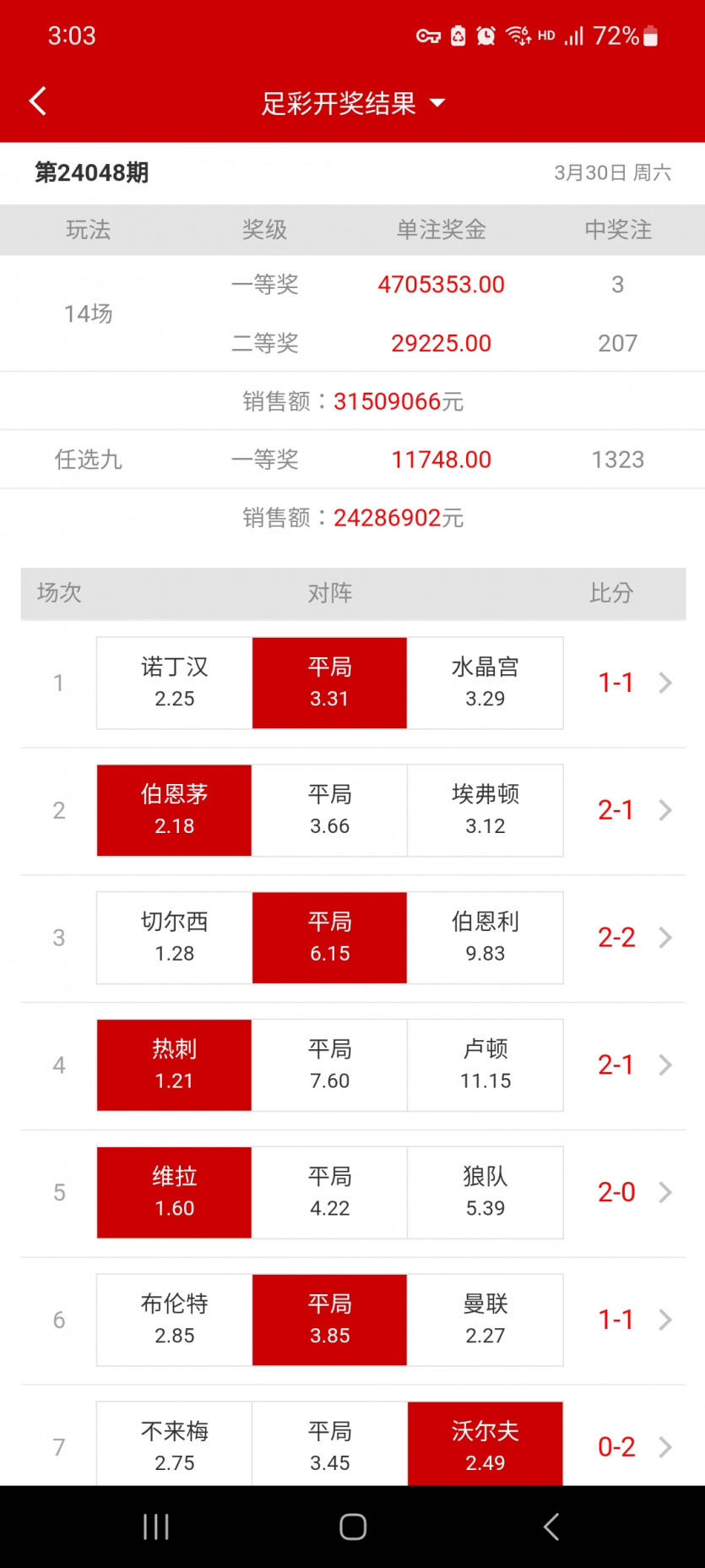The height and width of the screenshot is (1568, 705).
Task: View match 6 布伦特 vs 曼联 details
Action: coord(664,1320)
